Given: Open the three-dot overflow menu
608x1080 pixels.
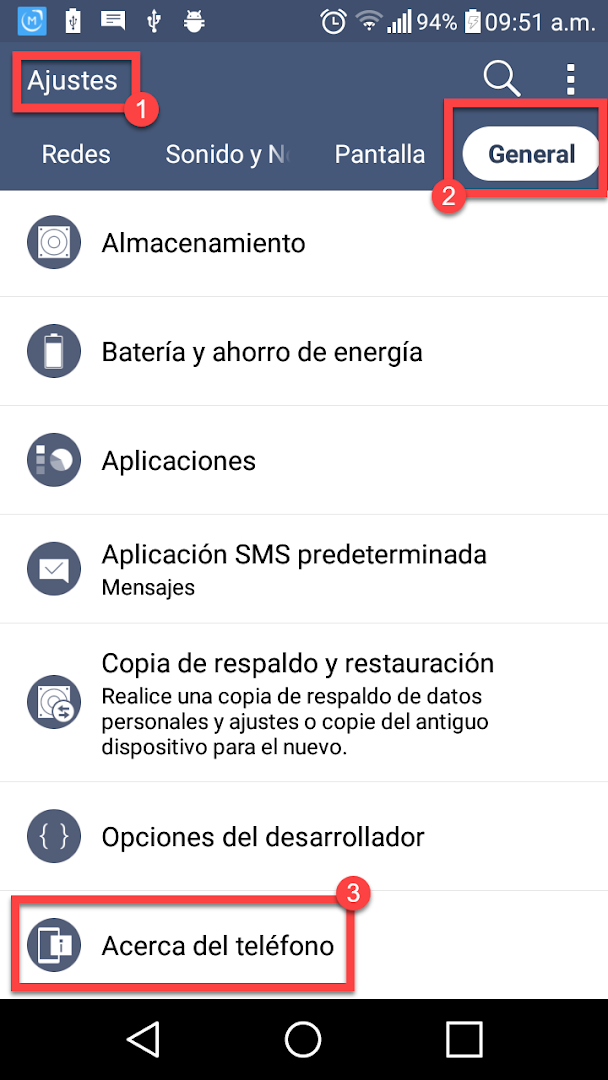Looking at the screenshot, I should pyautogui.click(x=570, y=80).
